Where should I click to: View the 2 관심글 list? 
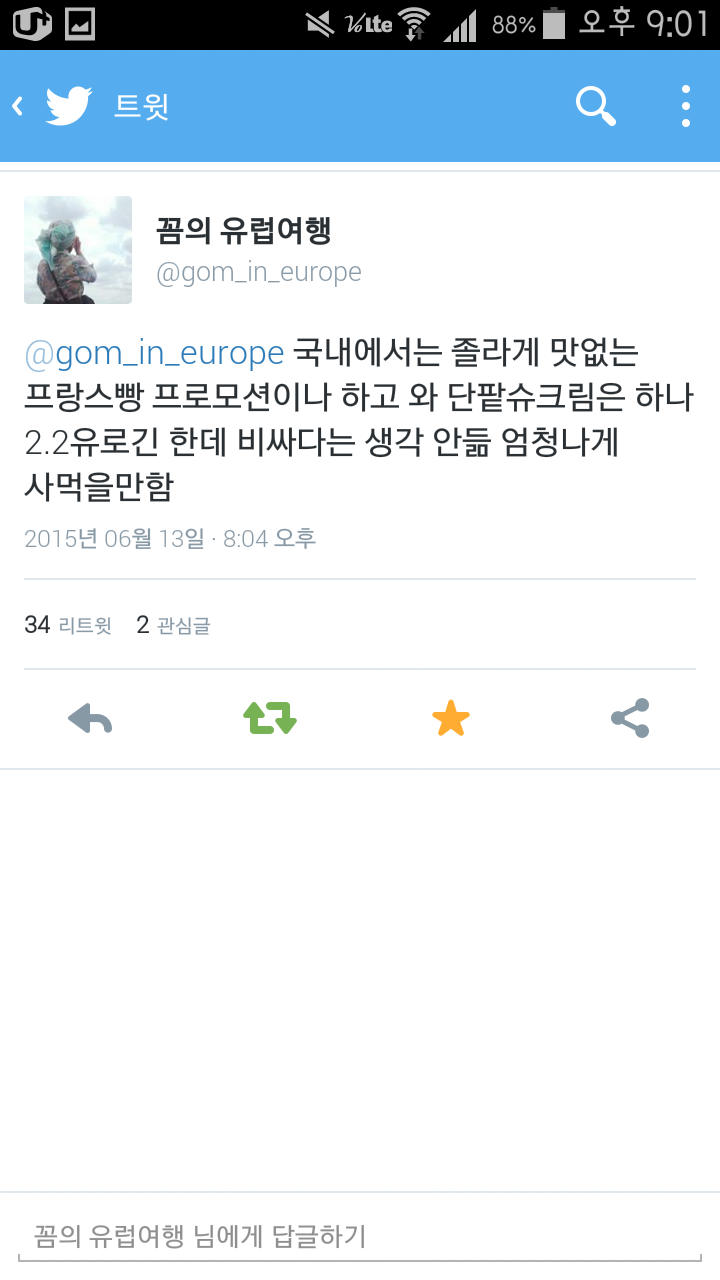[173, 625]
